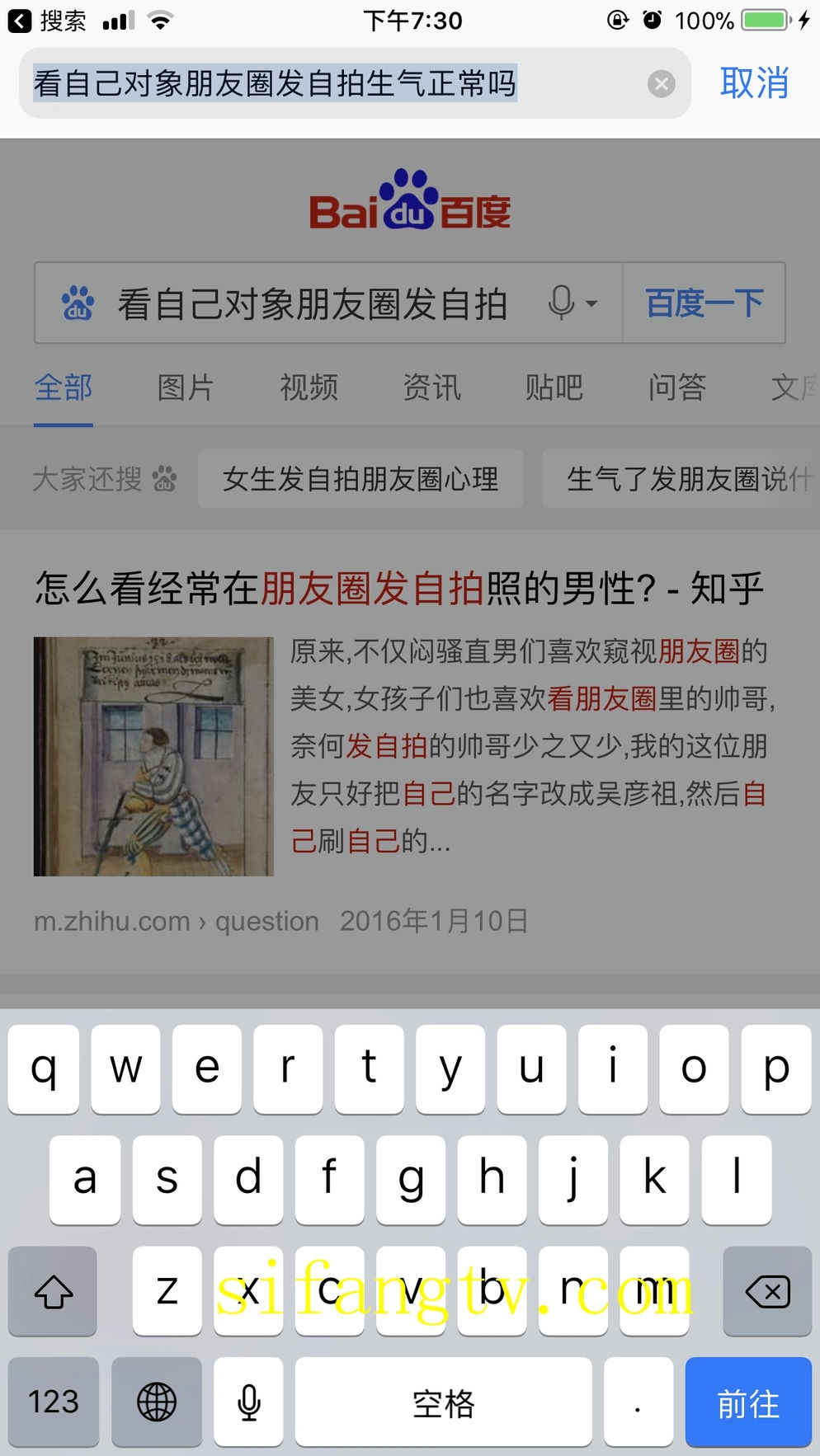This screenshot has height=1456, width=820.
Task: Switch to the 问答 tab
Action: [x=677, y=387]
